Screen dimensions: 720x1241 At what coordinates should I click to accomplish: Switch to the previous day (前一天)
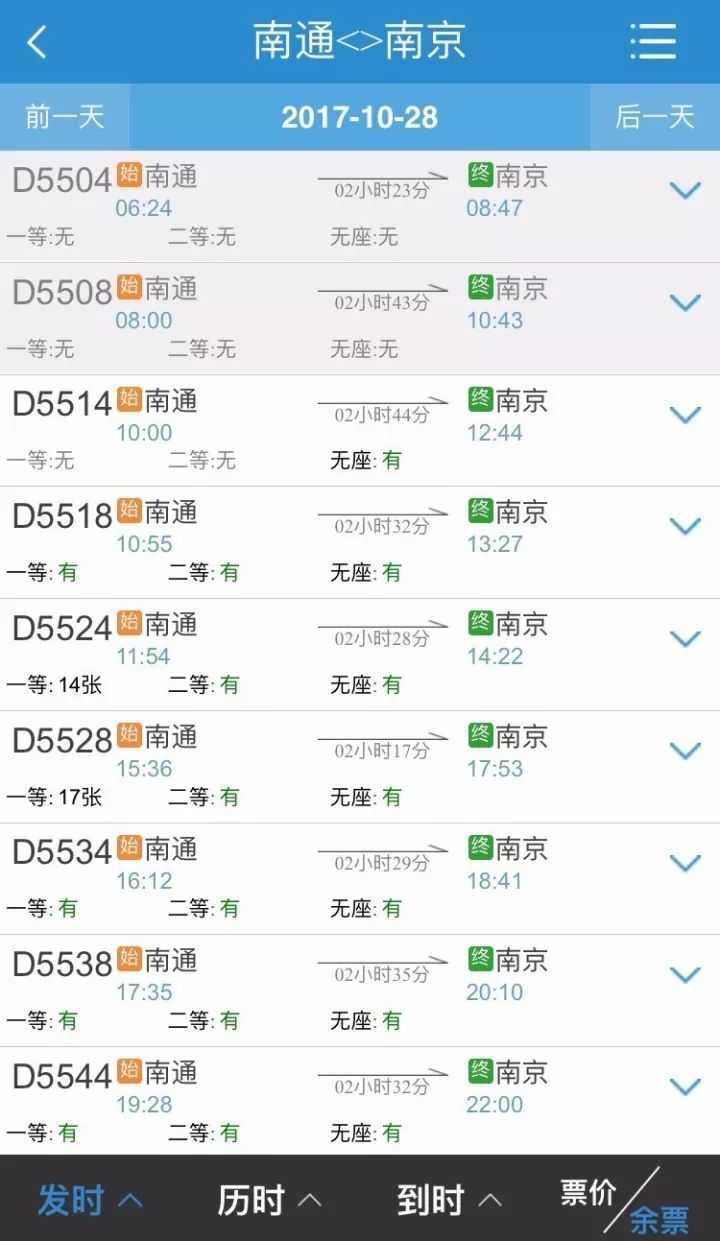[65, 117]
